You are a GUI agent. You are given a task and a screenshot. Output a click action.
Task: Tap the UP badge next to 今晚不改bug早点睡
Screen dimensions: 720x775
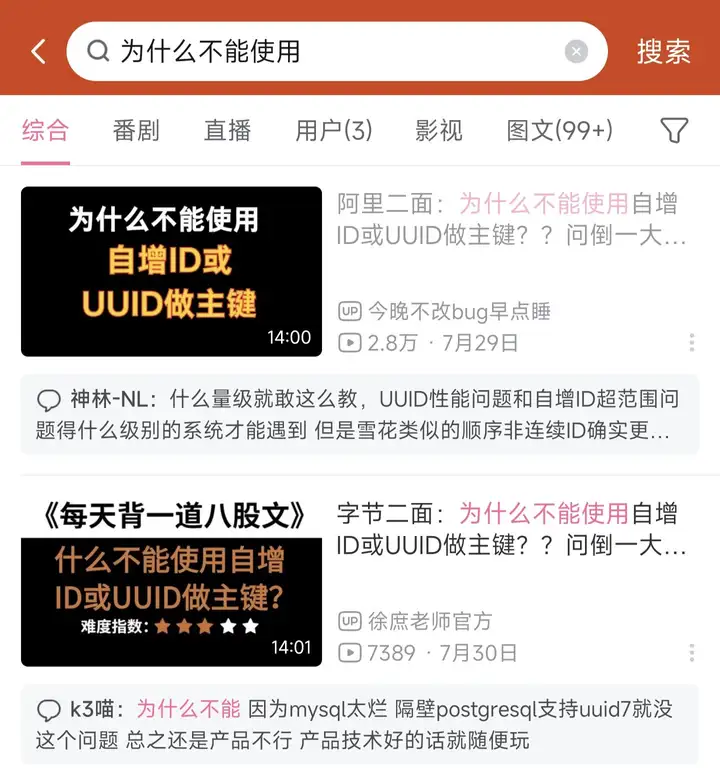(349, 310)
